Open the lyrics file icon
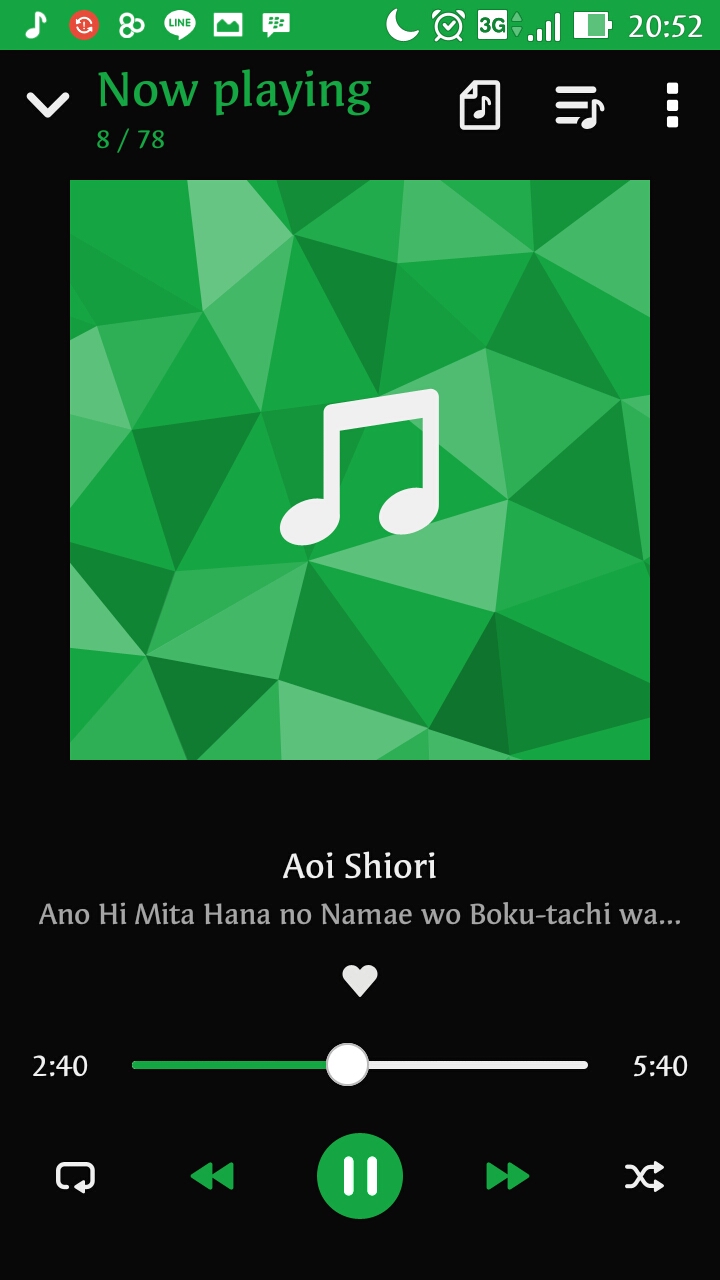Viewport: 720px width, 1280px height. click(x=480, y=105)
